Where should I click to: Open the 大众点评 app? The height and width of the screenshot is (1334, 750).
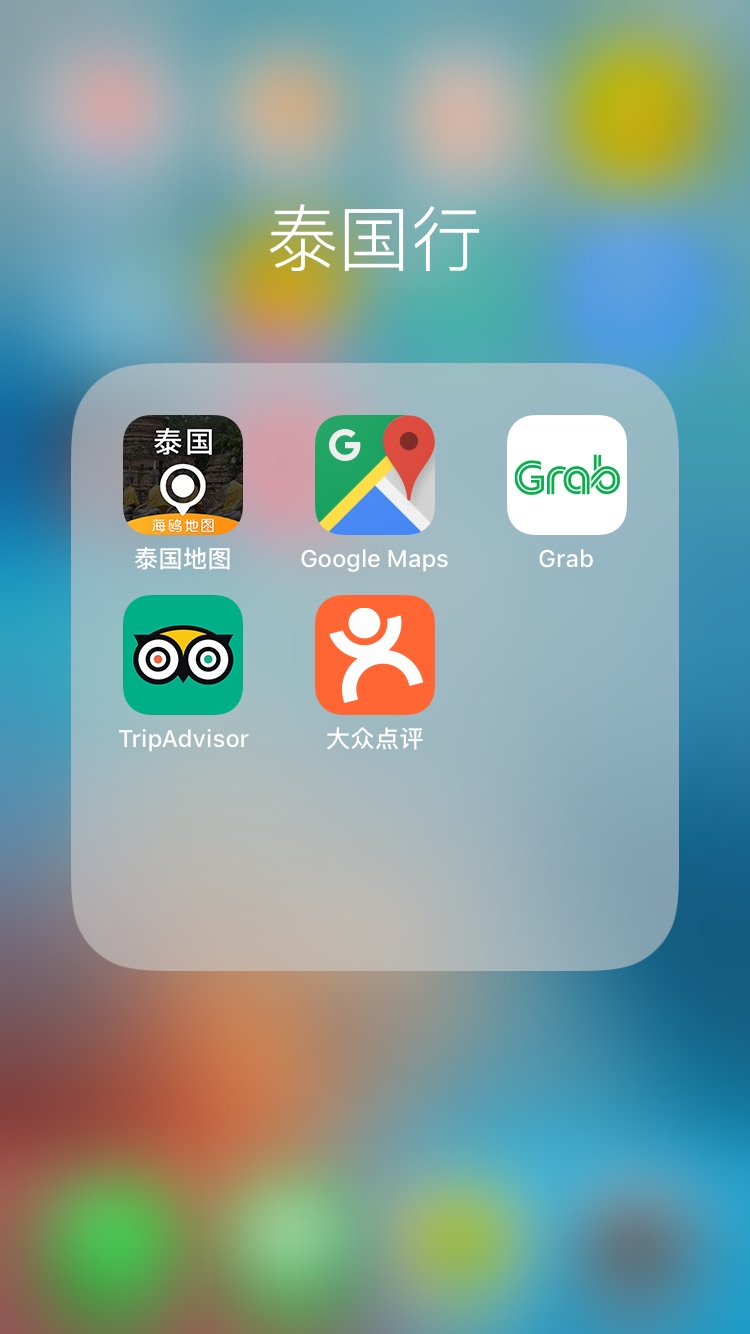pos(375,655)
